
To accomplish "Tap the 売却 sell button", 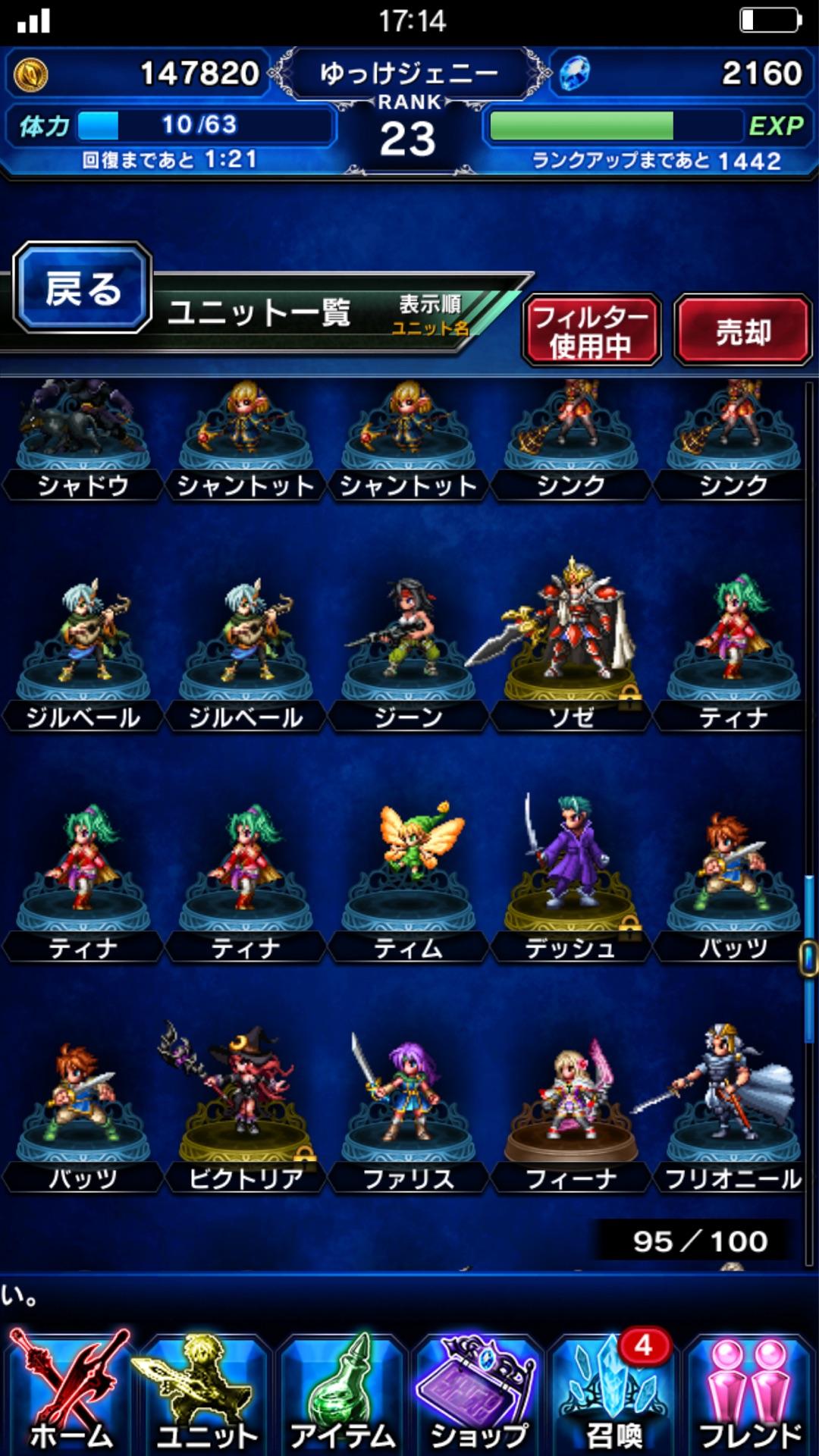I will point(743,330).
